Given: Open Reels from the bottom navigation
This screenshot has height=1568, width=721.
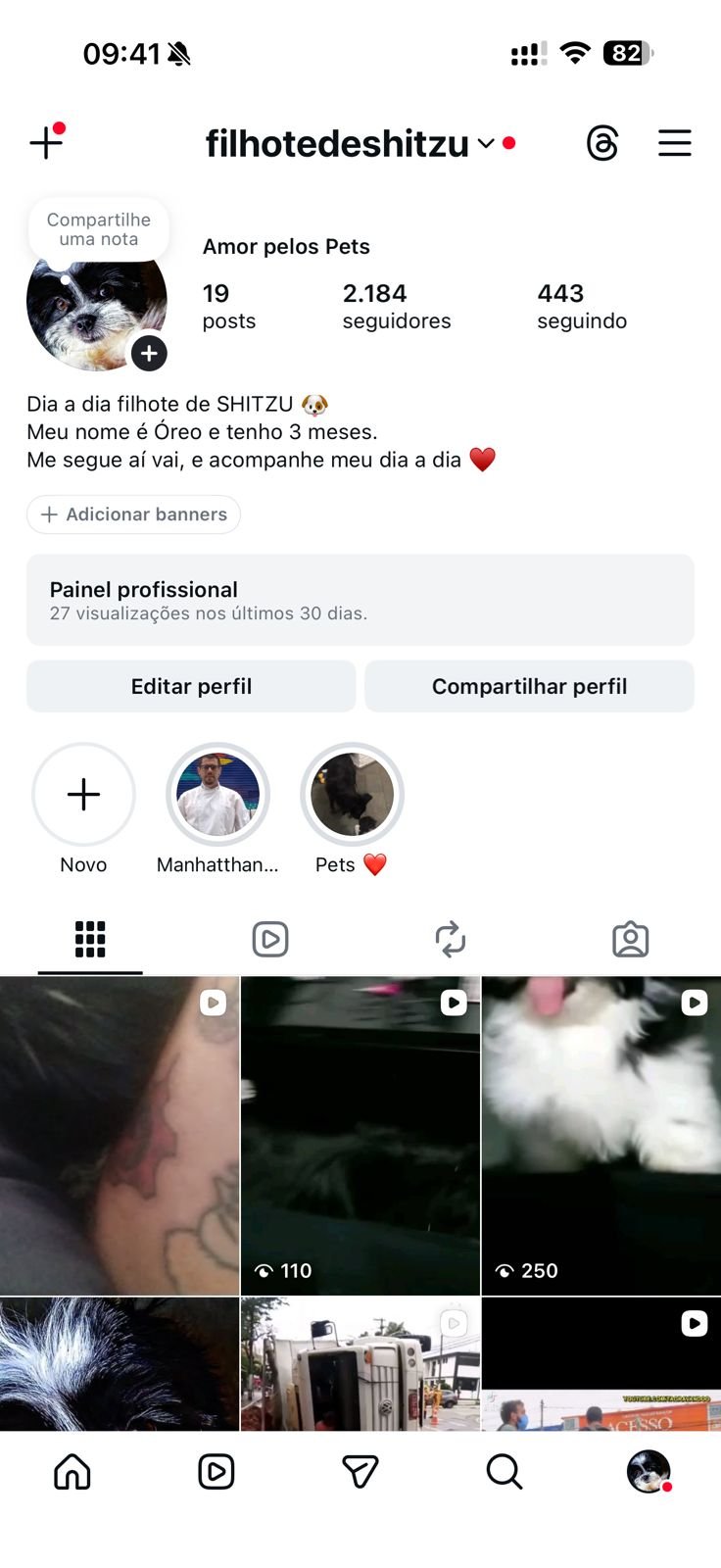Looking at the screenshot, I should 216,1471.
